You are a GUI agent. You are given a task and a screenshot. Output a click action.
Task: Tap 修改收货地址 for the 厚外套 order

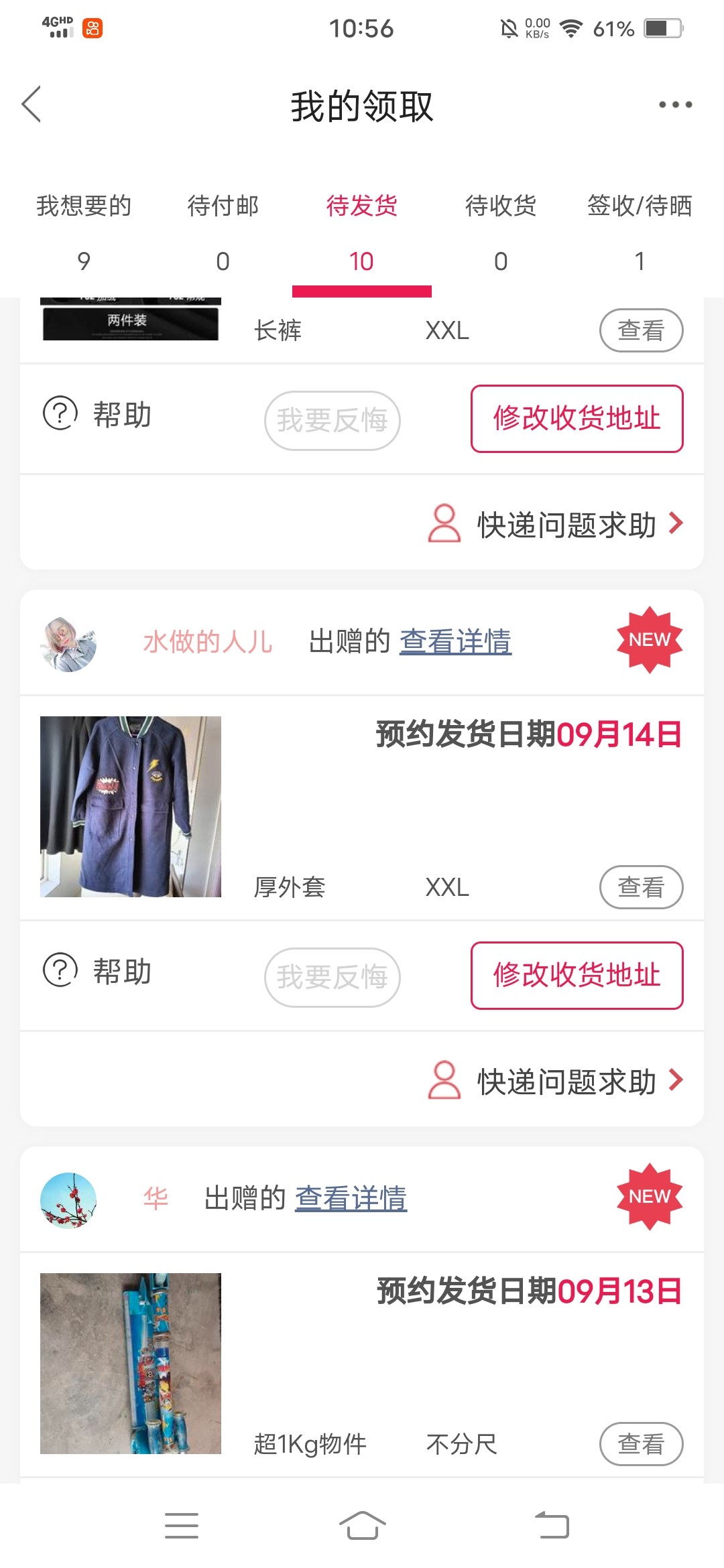point(577,976)
